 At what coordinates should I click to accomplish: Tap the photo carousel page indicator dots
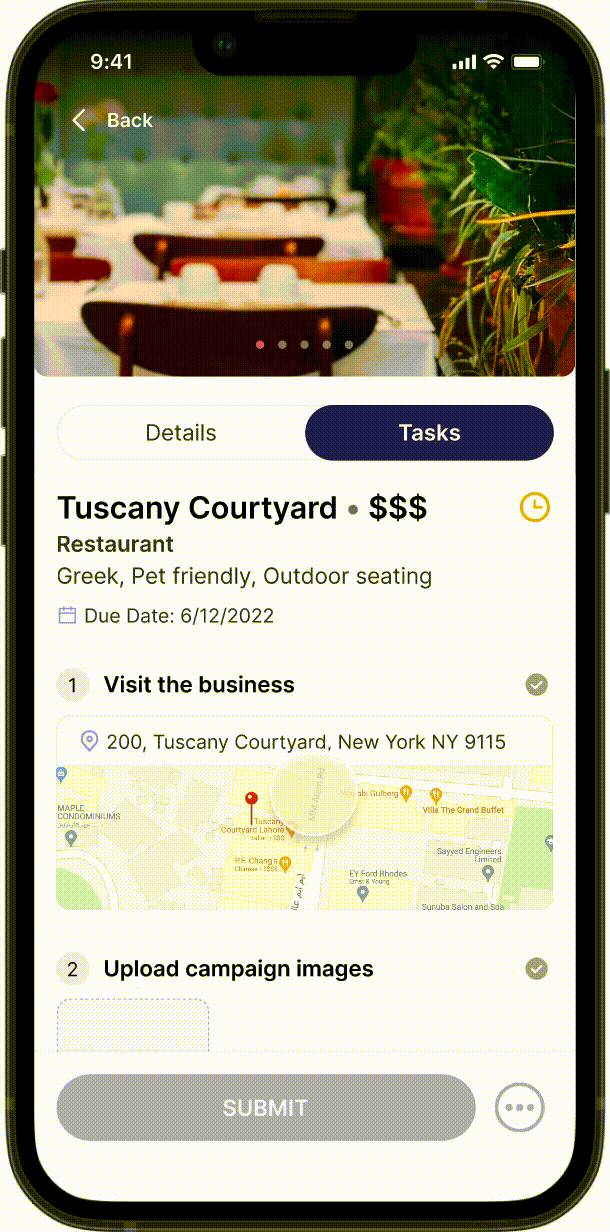click(x=305, y=344)
